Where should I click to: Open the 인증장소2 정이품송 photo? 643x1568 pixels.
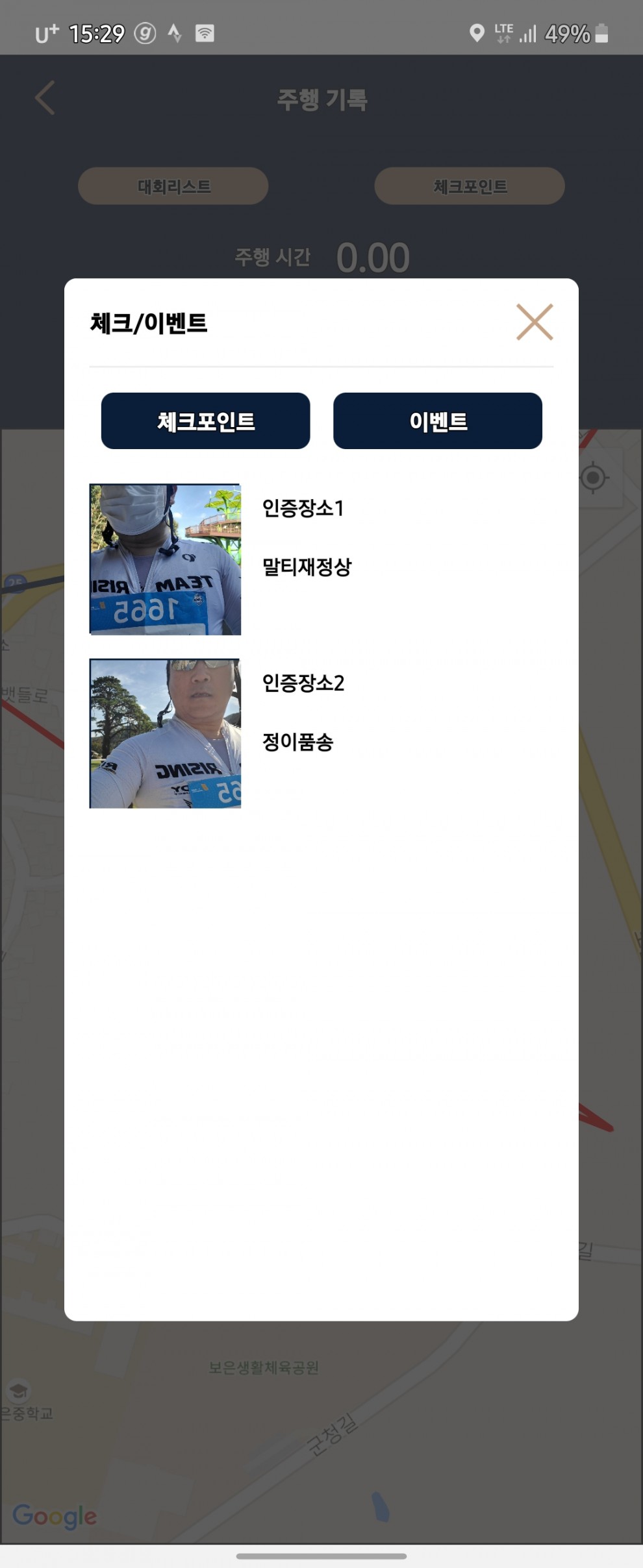[165, 733]
